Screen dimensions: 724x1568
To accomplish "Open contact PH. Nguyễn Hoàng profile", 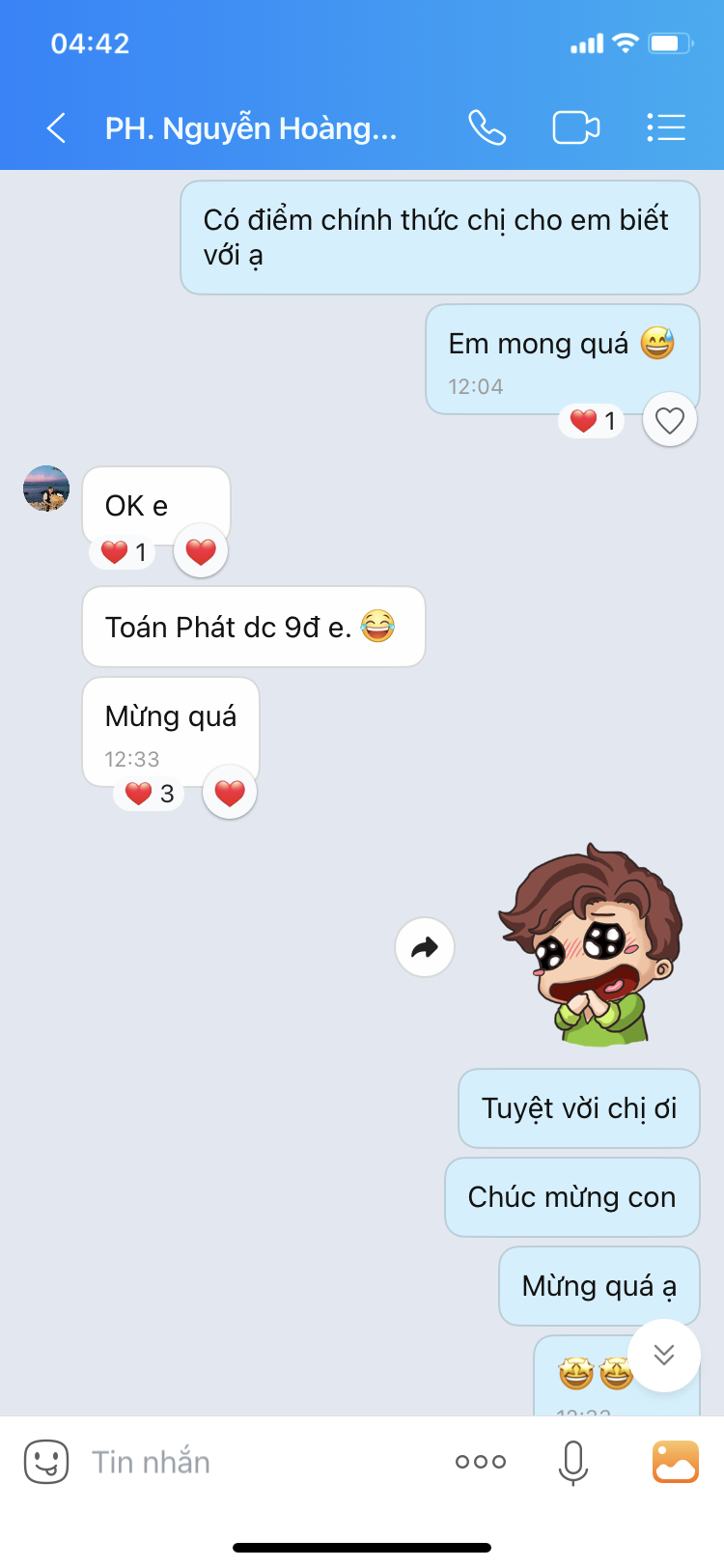I will click(251, 127).
